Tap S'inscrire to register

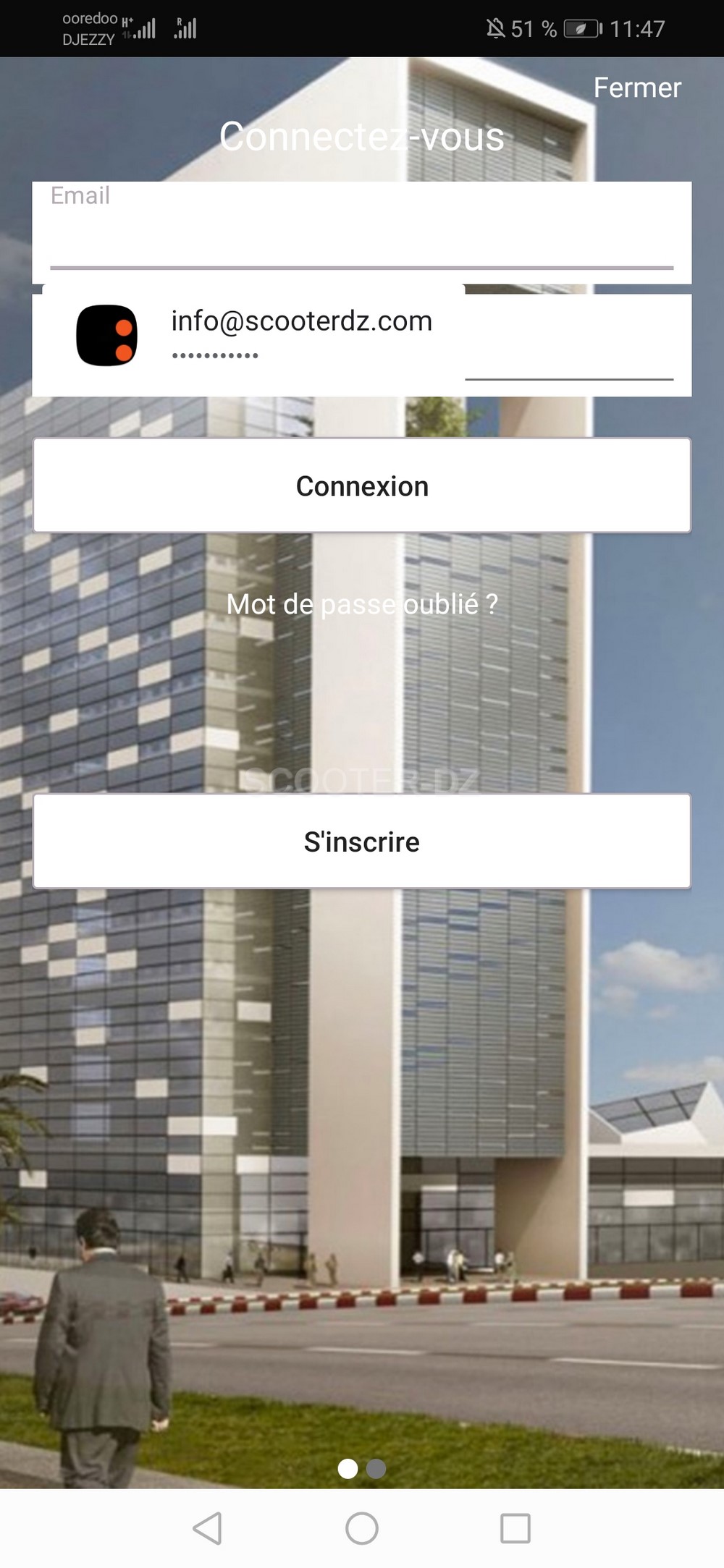(362, 842)
